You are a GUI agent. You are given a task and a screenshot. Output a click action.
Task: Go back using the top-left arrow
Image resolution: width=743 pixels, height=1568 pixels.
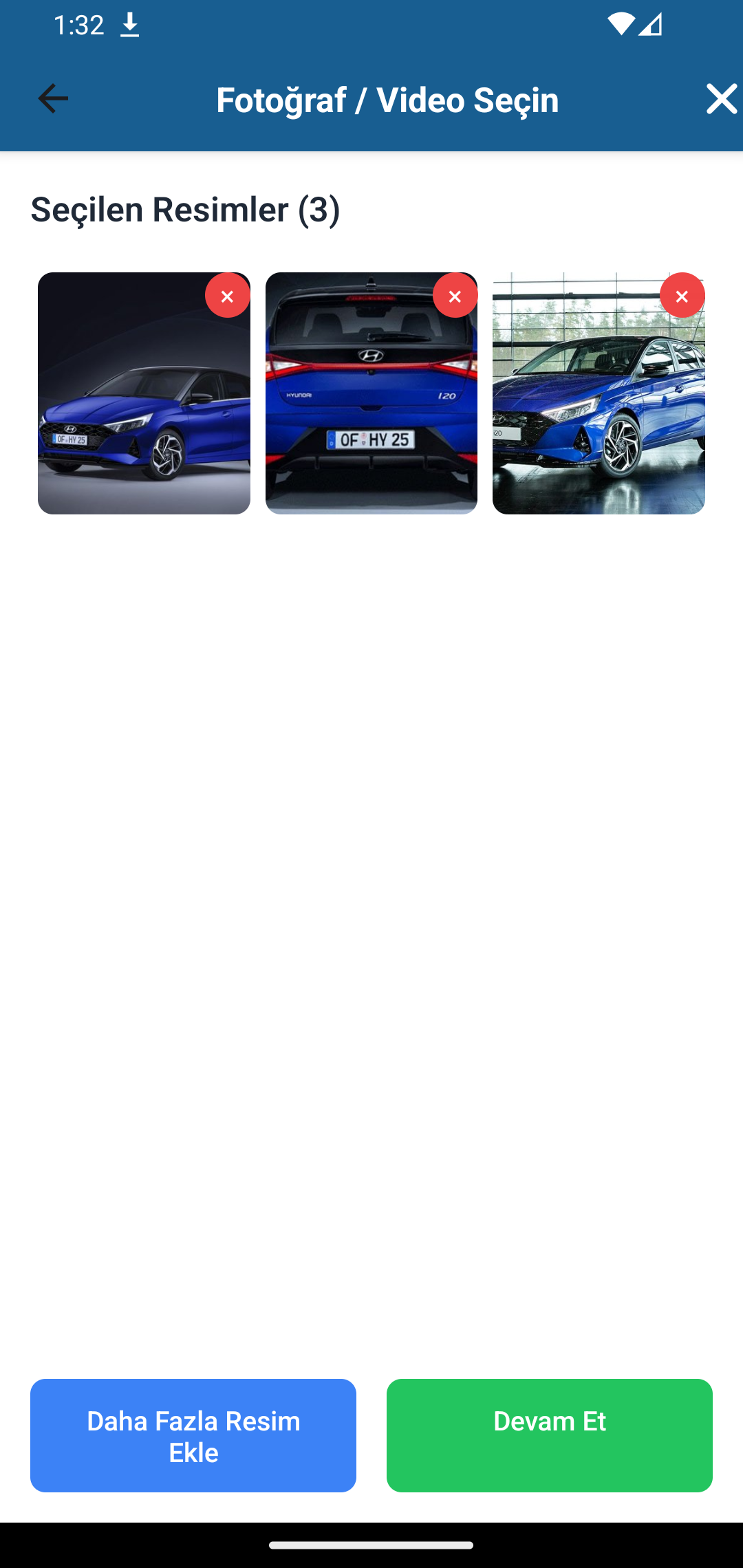tap(52, 99)
